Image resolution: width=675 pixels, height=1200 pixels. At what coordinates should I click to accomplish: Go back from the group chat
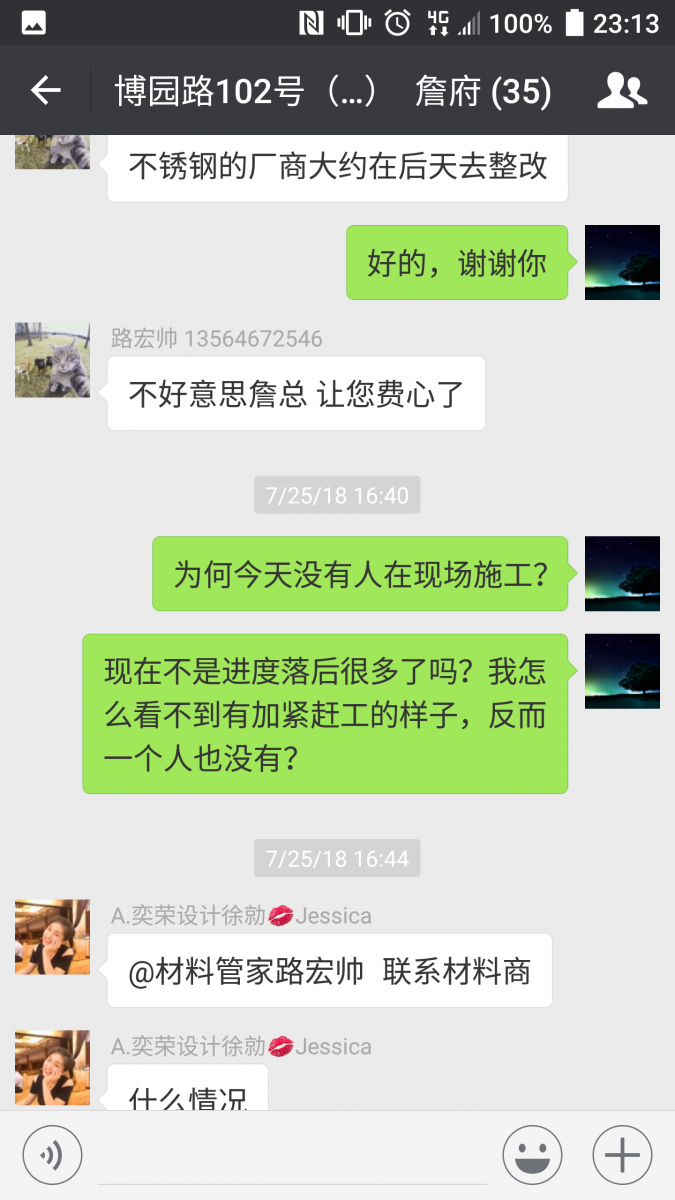pyautogui.click(x=46, y=91)
